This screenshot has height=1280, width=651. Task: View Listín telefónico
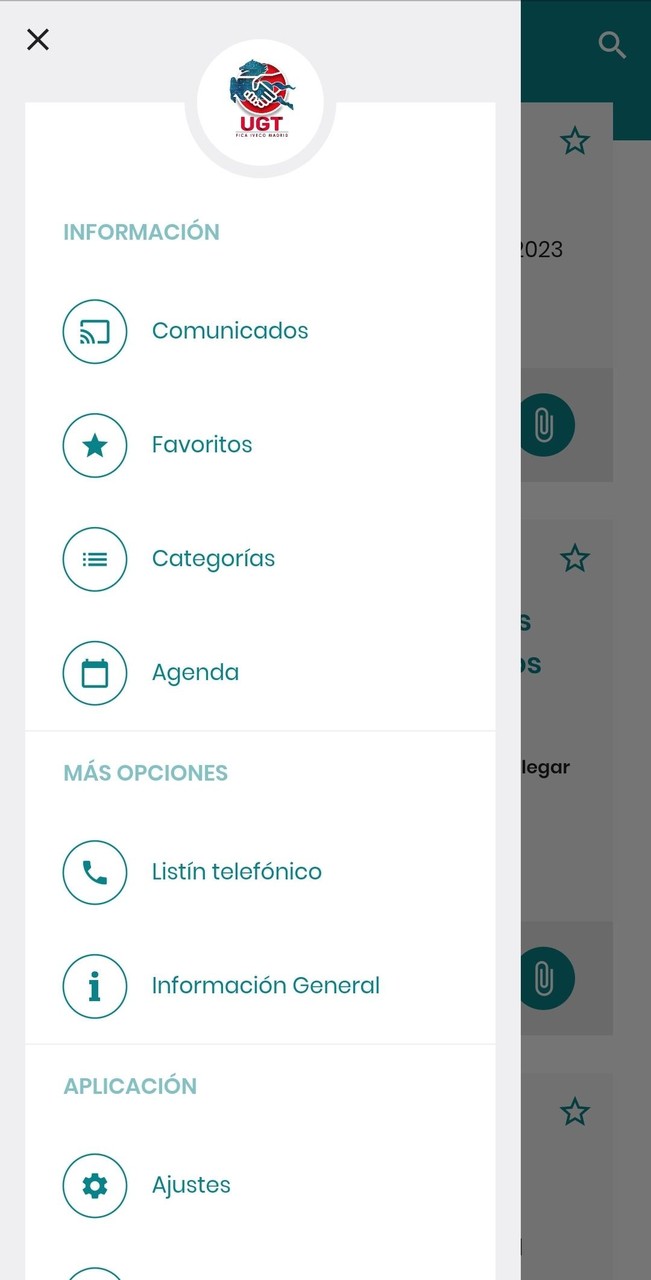(x=236, y=872)
